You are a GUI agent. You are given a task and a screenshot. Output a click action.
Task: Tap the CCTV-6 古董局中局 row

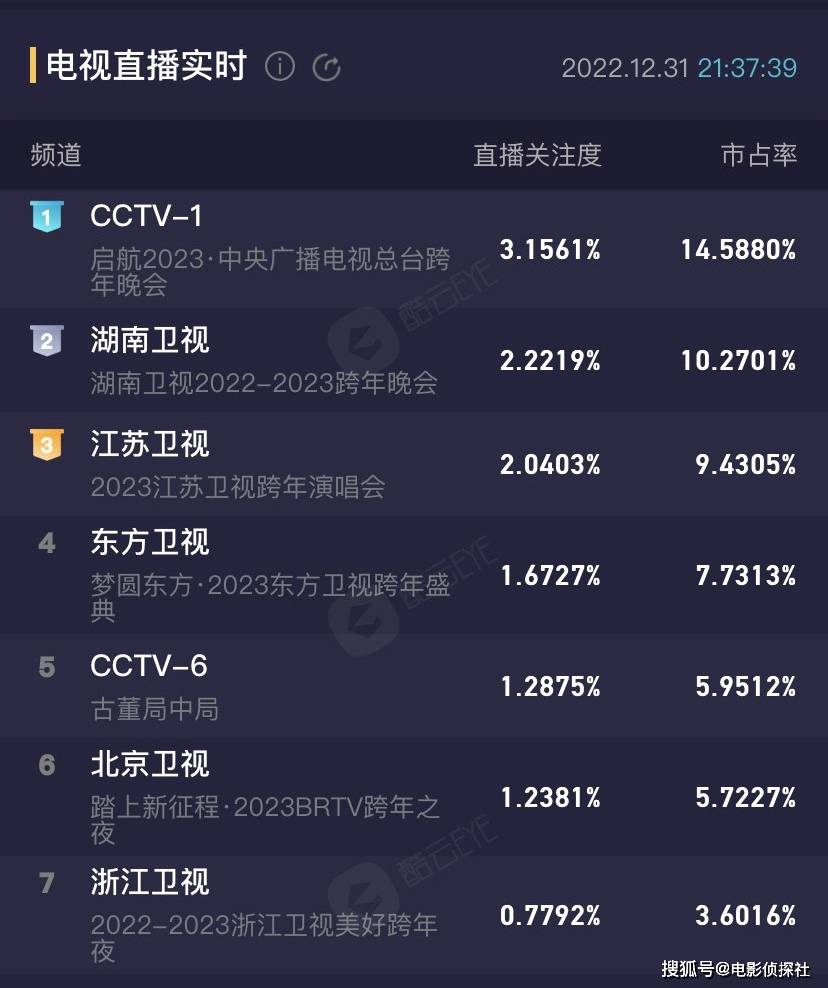click(x=413, y=686)
